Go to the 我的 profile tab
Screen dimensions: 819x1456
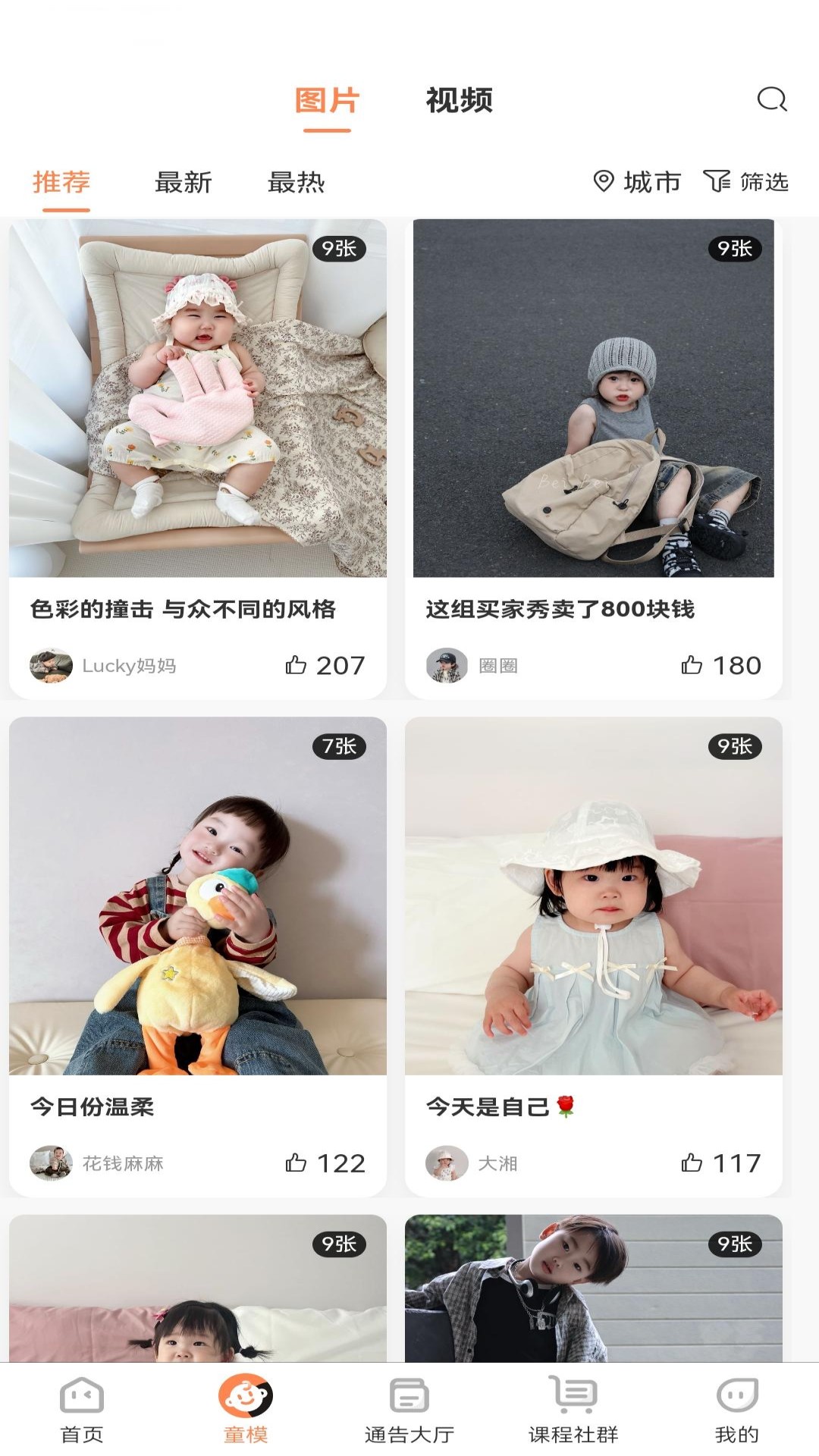(736, 1409)
